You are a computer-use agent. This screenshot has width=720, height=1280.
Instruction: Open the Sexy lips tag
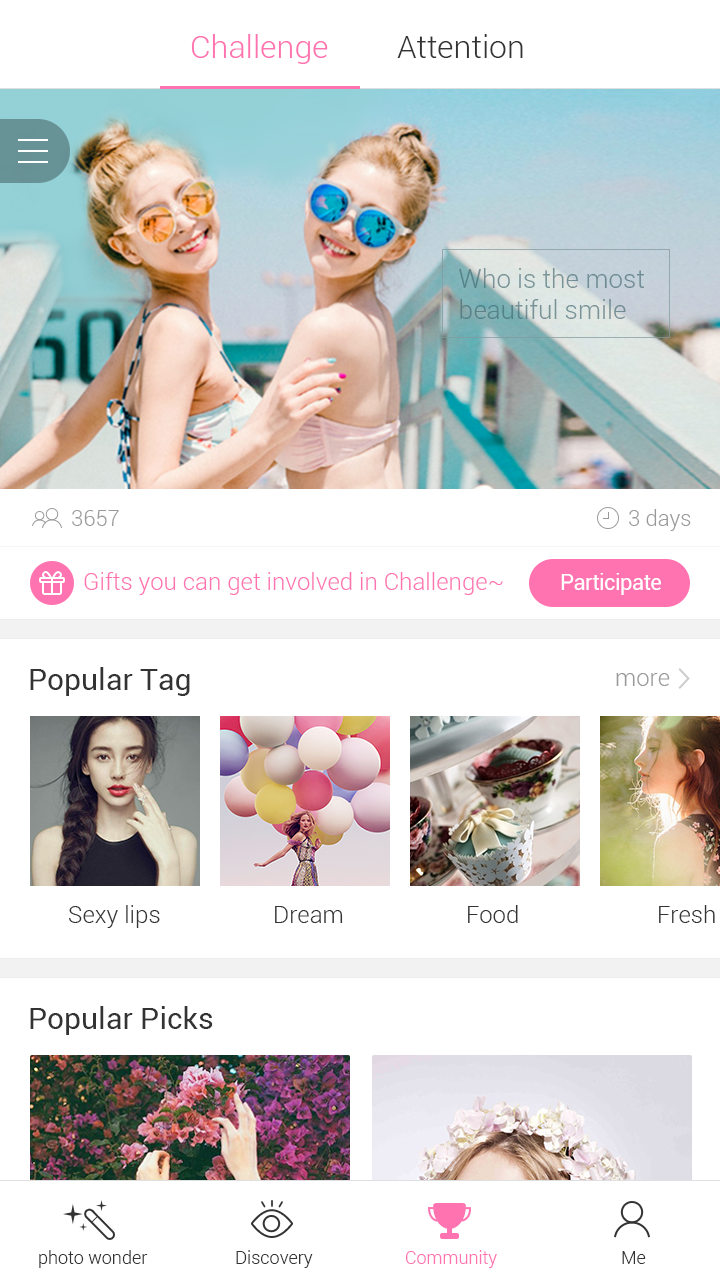115,801
